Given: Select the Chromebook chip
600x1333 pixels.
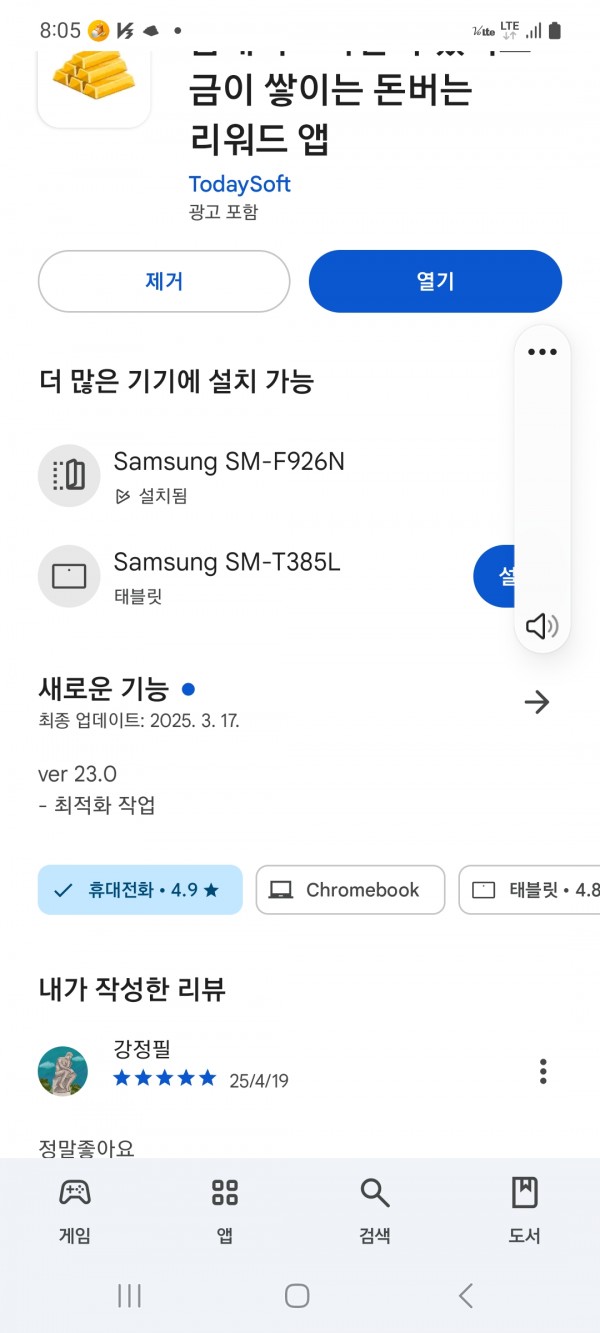Looking at the screenshot, I should tap(350, 890).
